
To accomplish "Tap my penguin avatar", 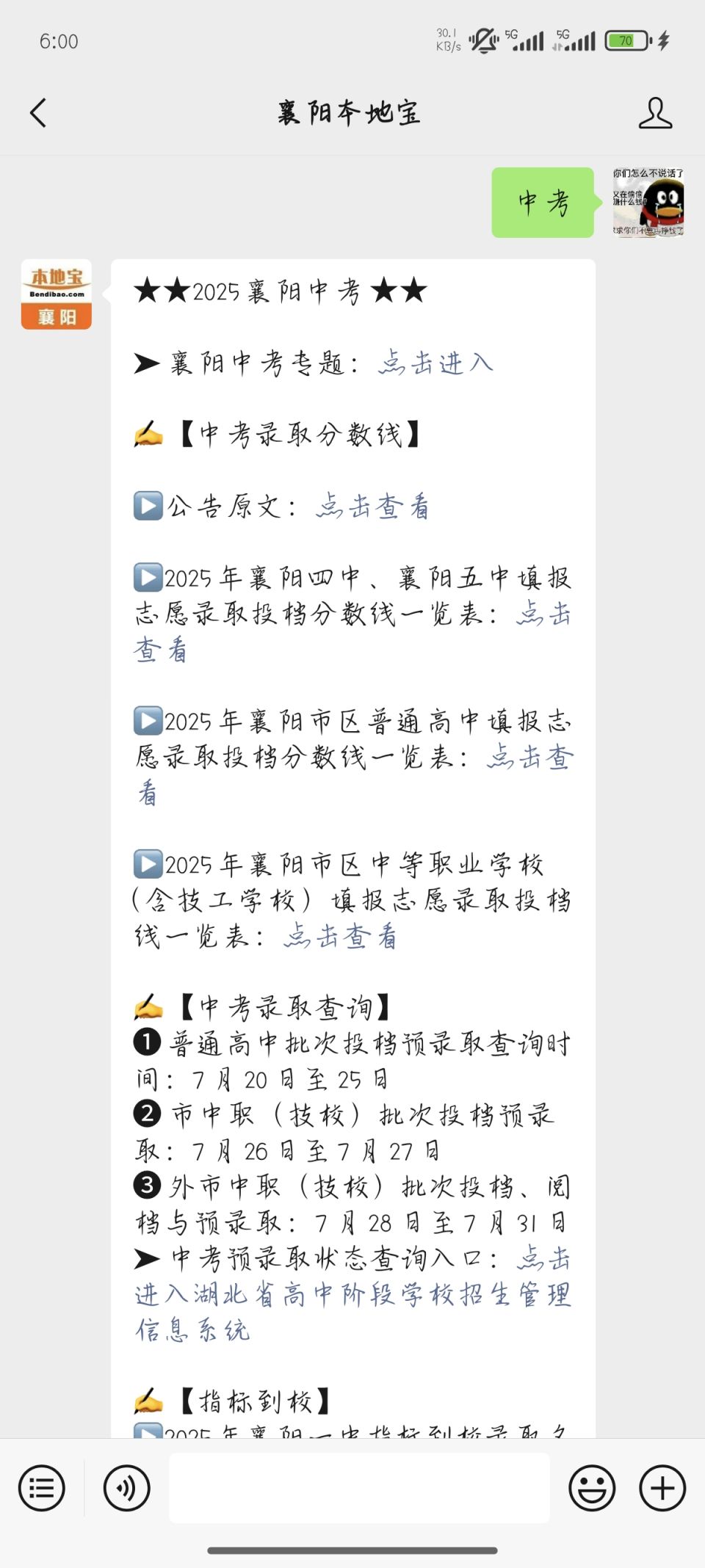I will (648, 202).
